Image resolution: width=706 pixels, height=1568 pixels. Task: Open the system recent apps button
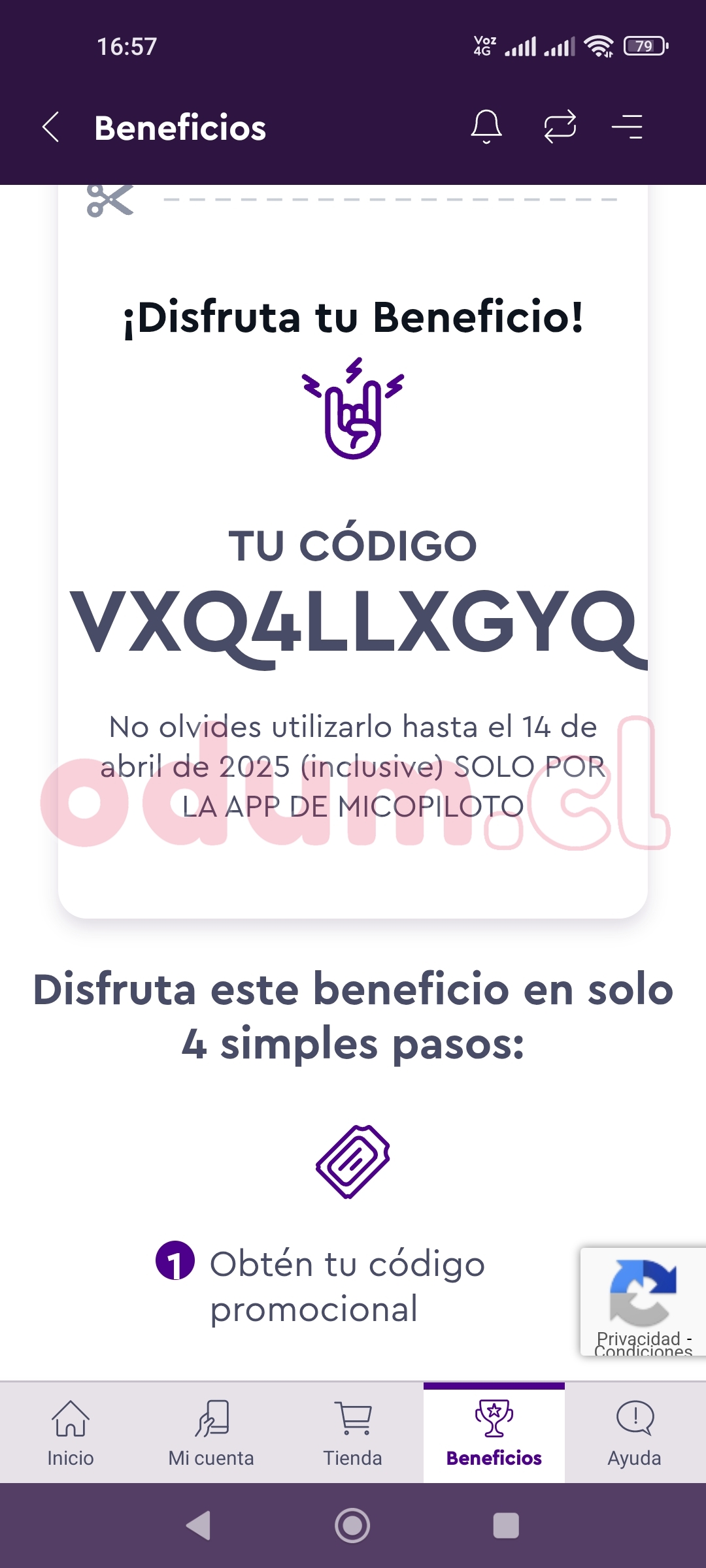tap(506, 1526)
